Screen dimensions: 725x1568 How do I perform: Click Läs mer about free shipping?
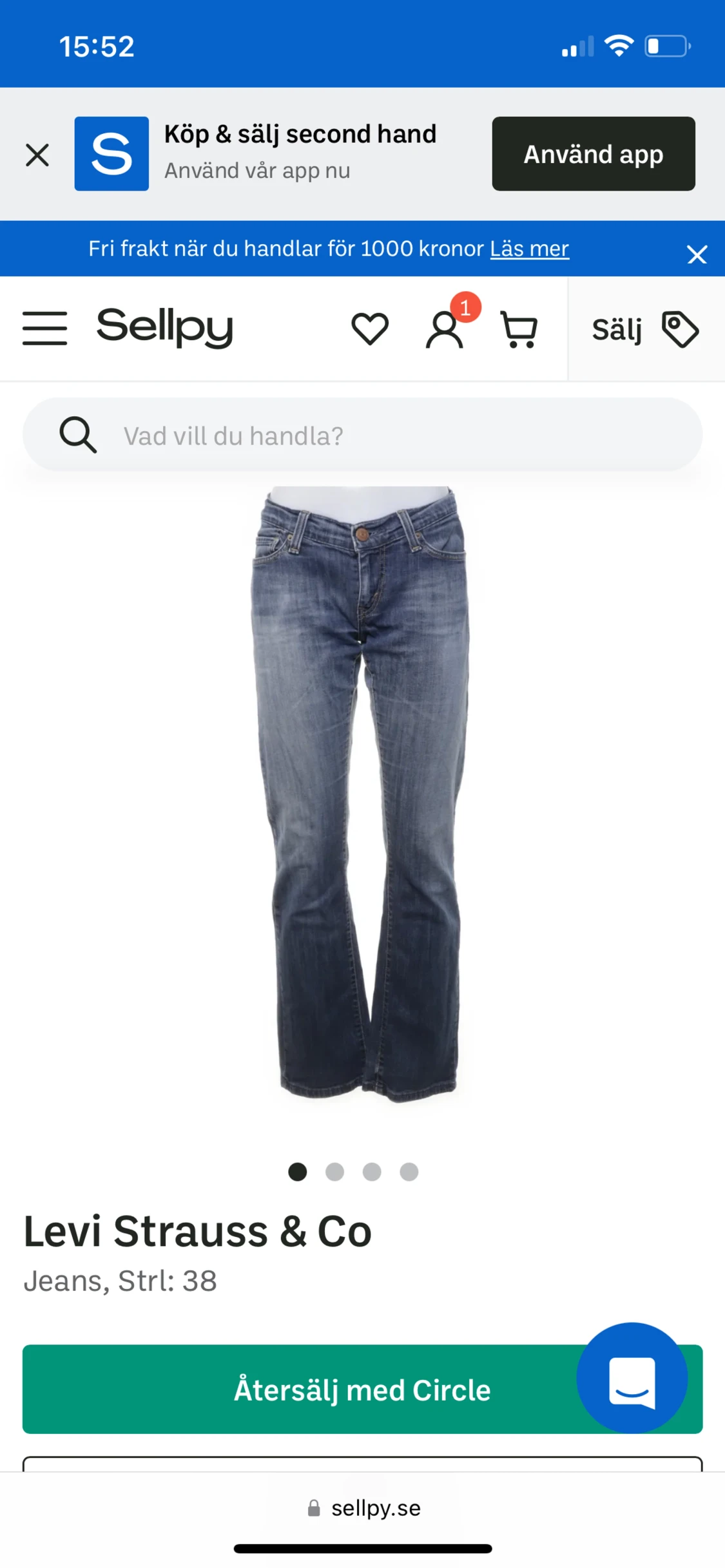pos(528,248)
